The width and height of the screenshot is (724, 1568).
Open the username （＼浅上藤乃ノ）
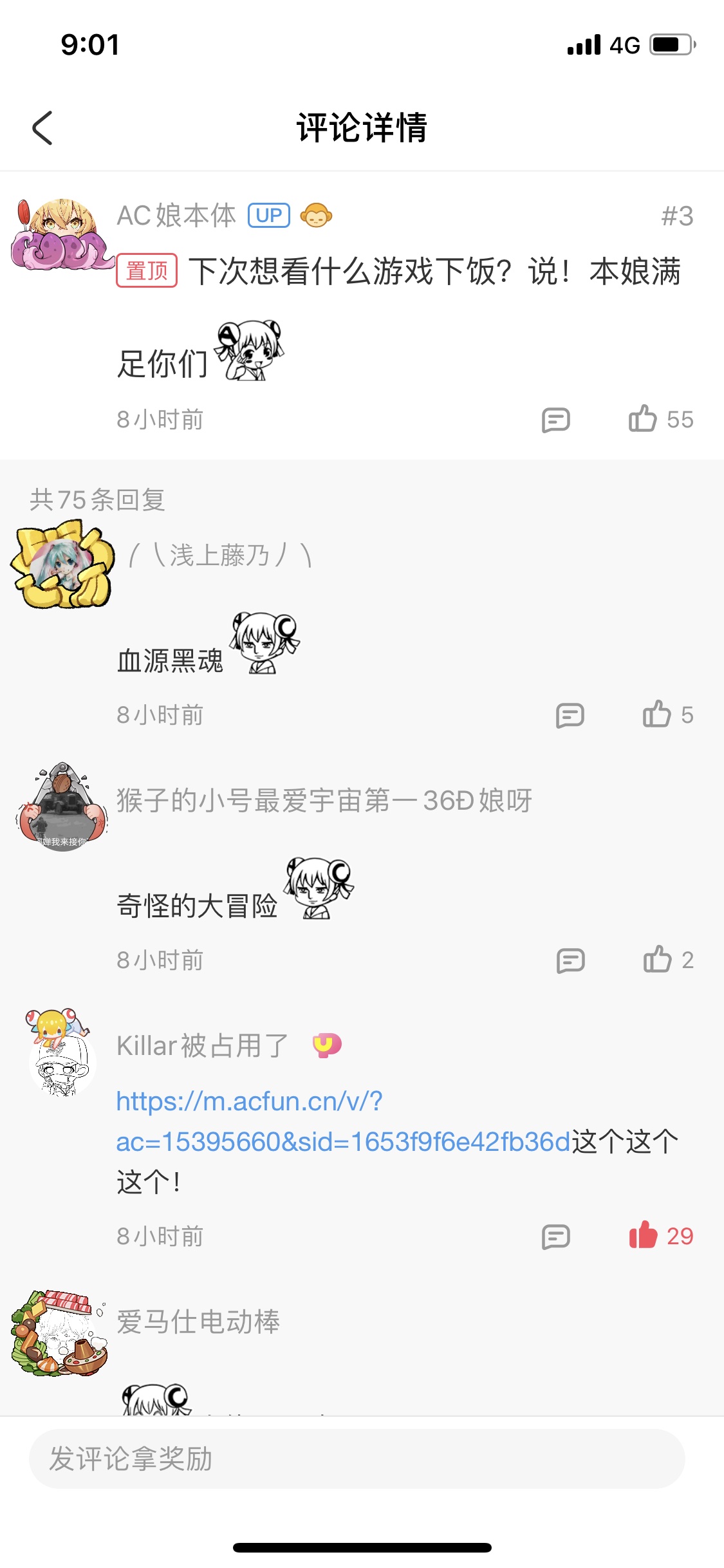[220, 555]
